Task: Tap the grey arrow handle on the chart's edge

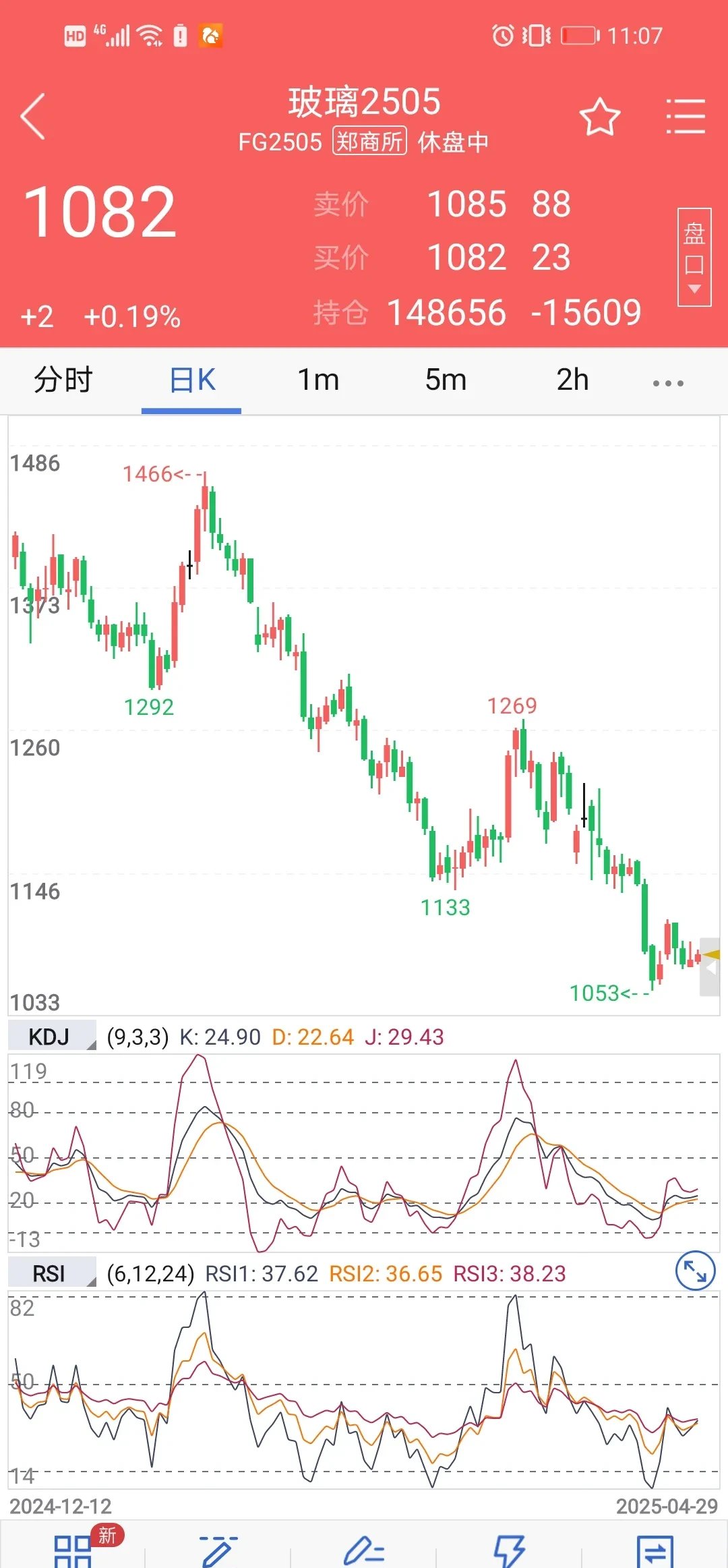Action: point(710,967)
